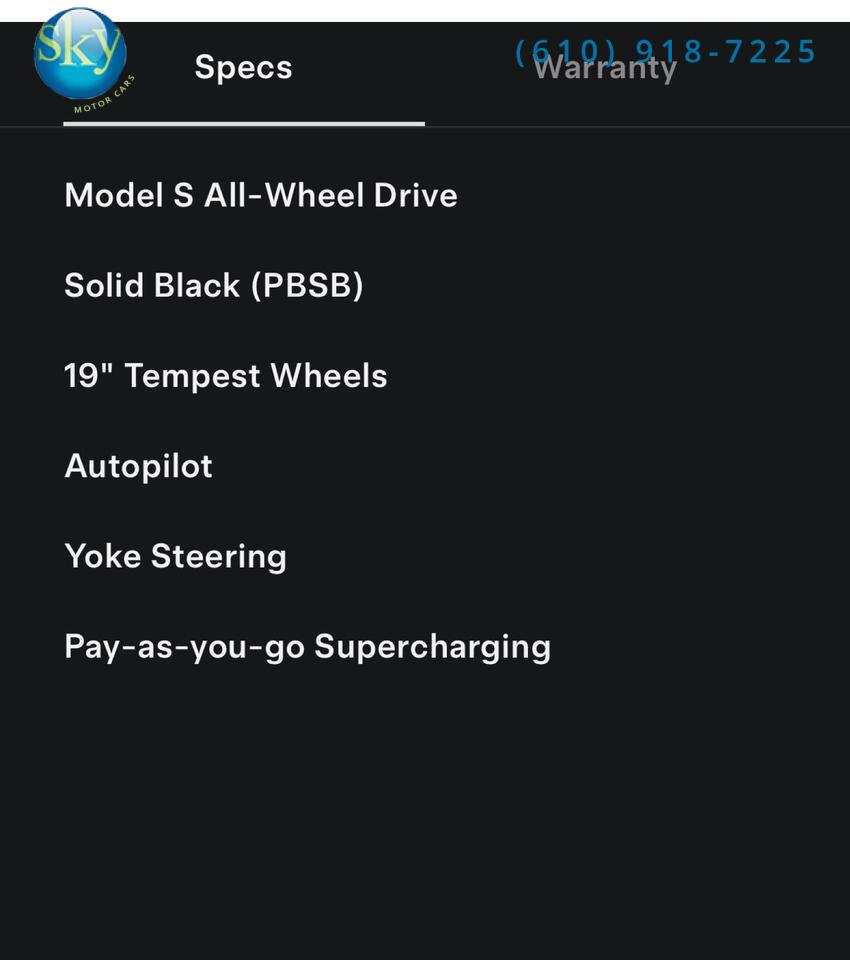The height and width of the screenshot is (960, 850).
Task: Click the Specs tab label text
Action: click(243, 68)
